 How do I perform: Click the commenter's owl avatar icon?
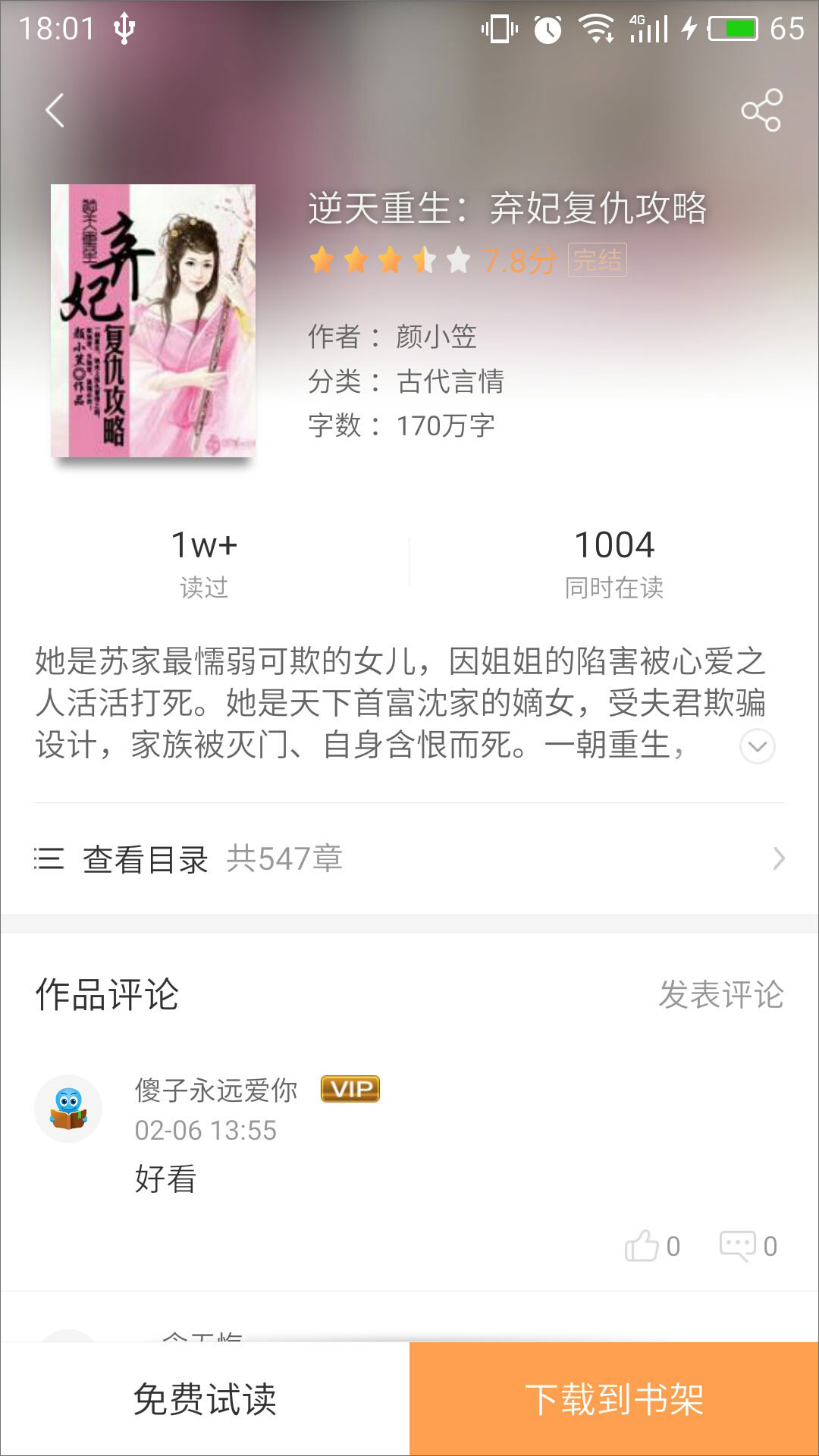[x=68, y=1107]
